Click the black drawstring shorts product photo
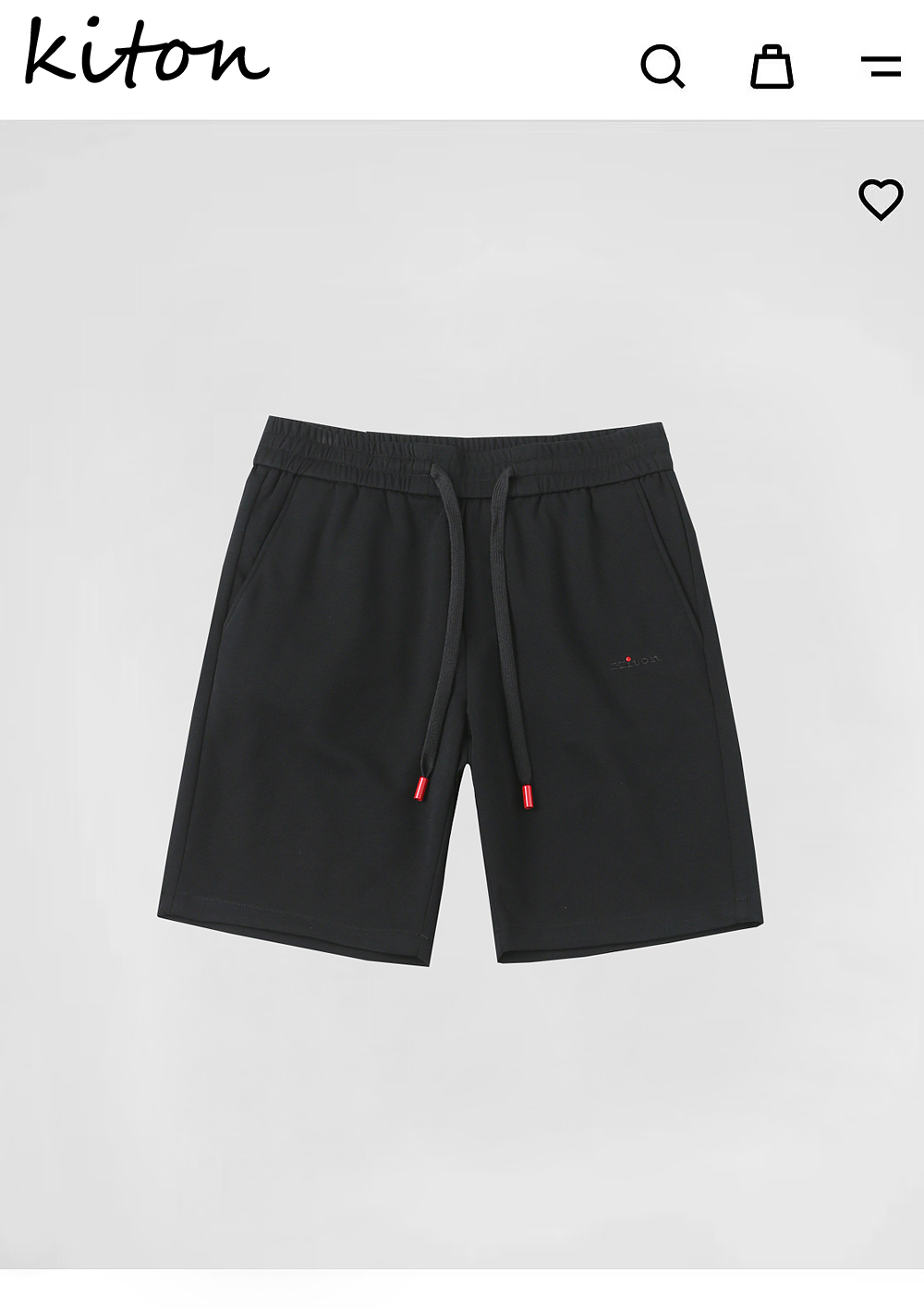 (462, 684)
